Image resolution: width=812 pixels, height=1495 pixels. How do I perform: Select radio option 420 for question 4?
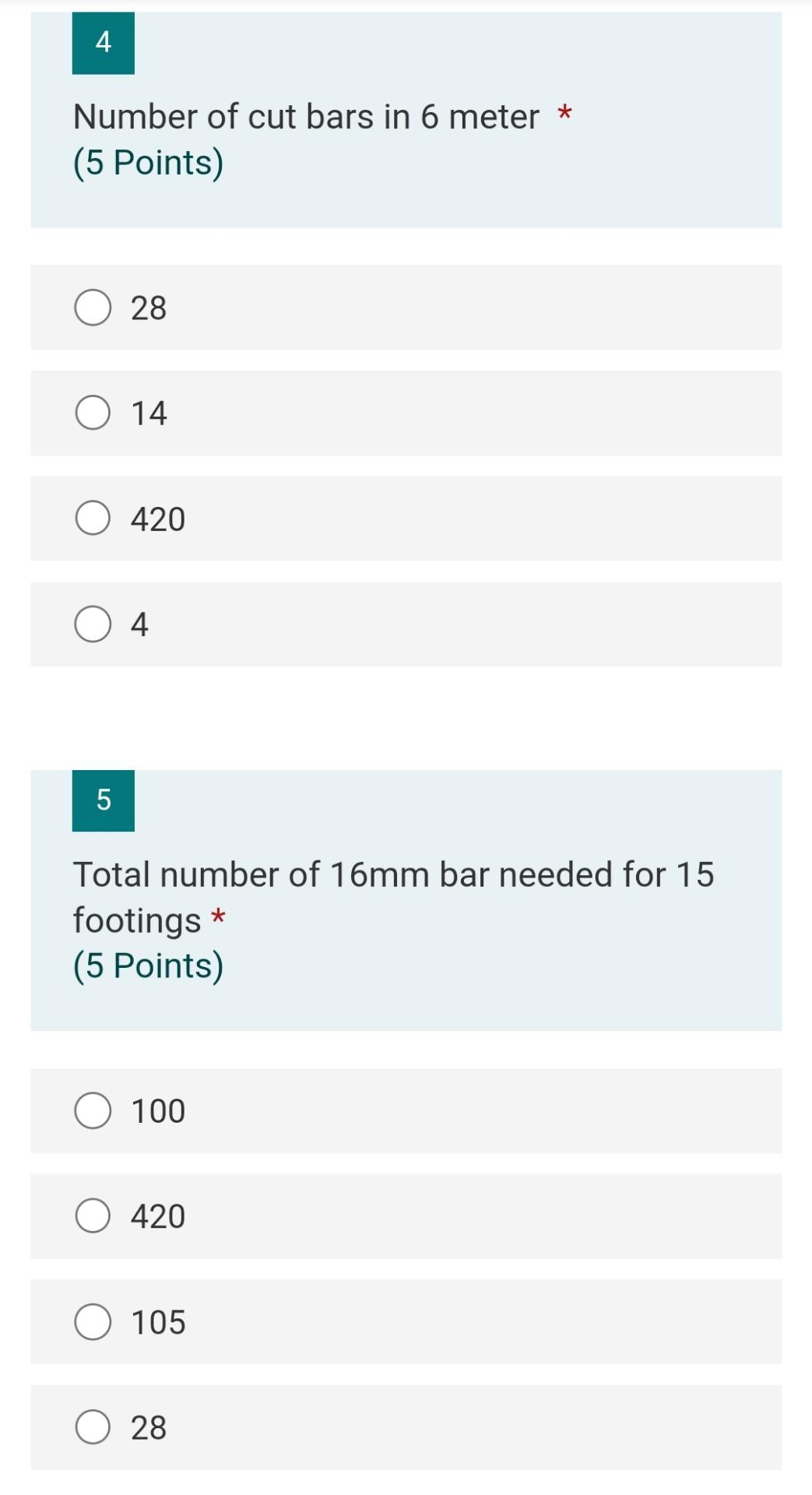pyautogui.click(x=92, y=519)
